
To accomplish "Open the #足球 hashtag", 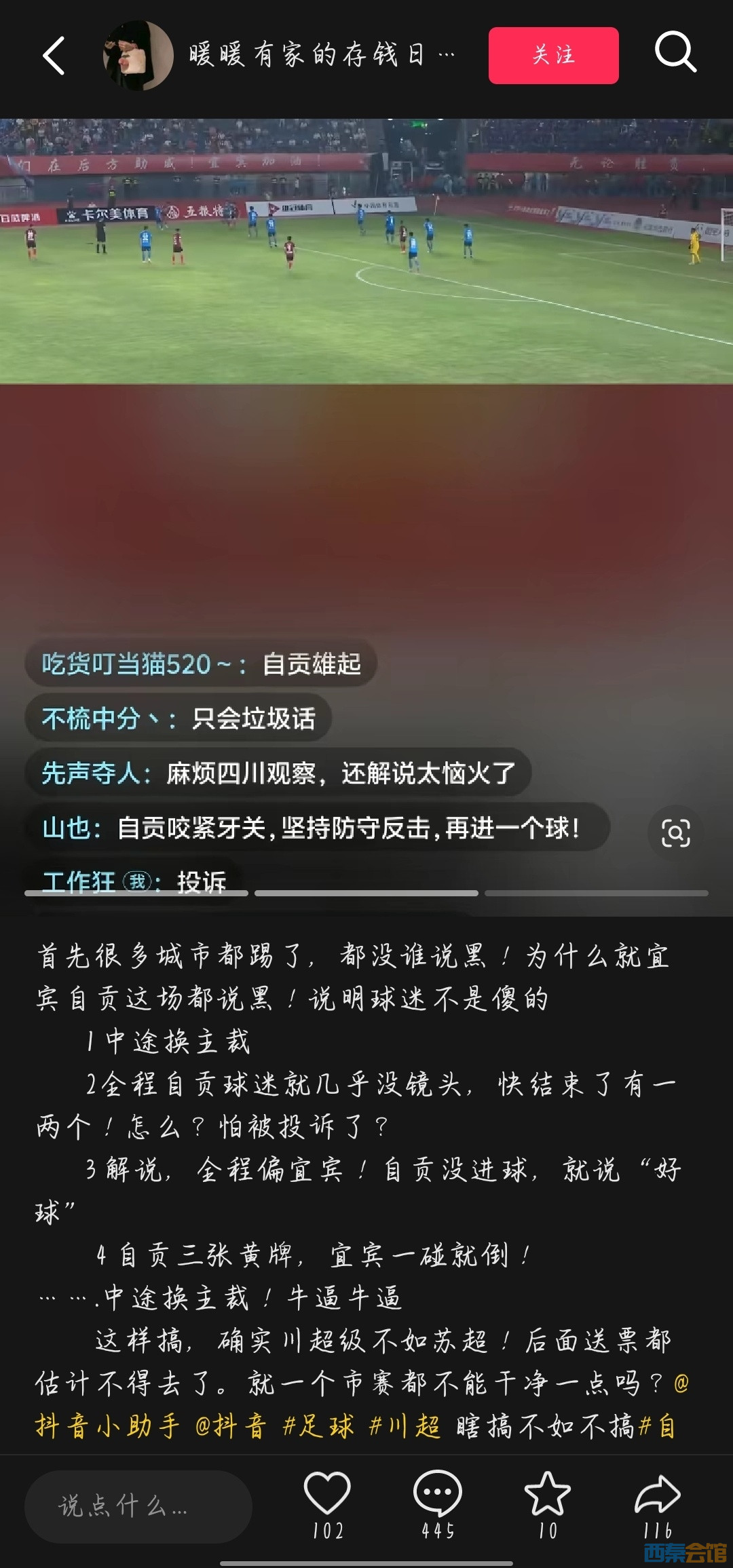I will click(x=319, y=1426).
